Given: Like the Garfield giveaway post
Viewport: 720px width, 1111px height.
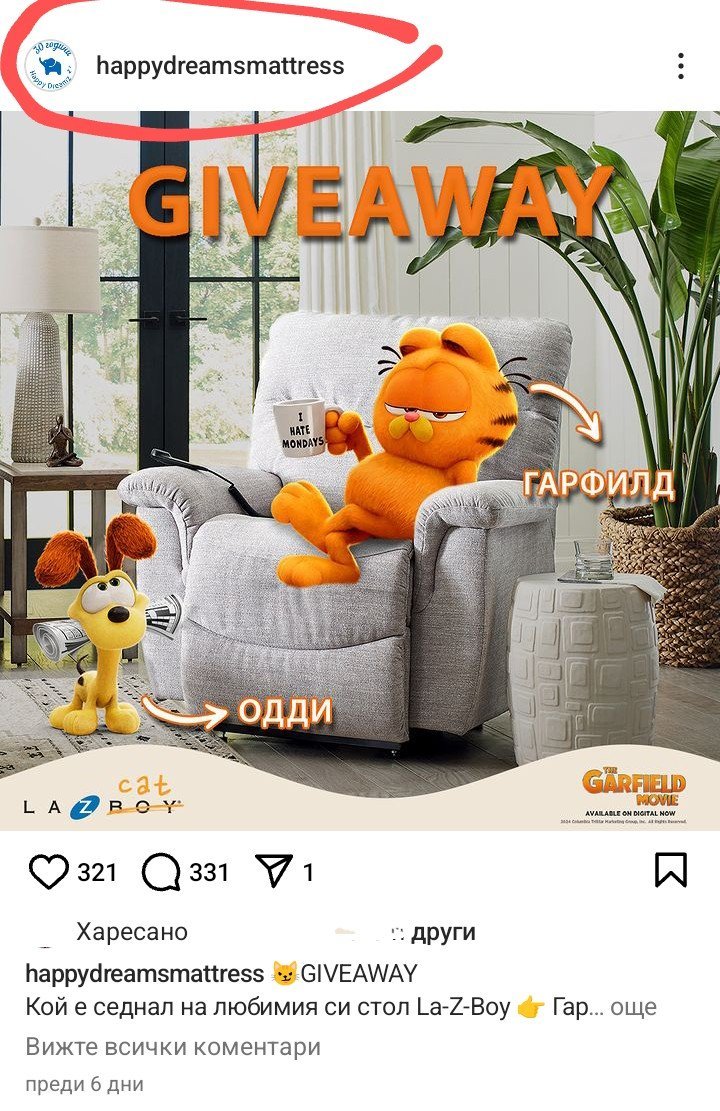Looking at the screenshot, I should click(48, 872).
